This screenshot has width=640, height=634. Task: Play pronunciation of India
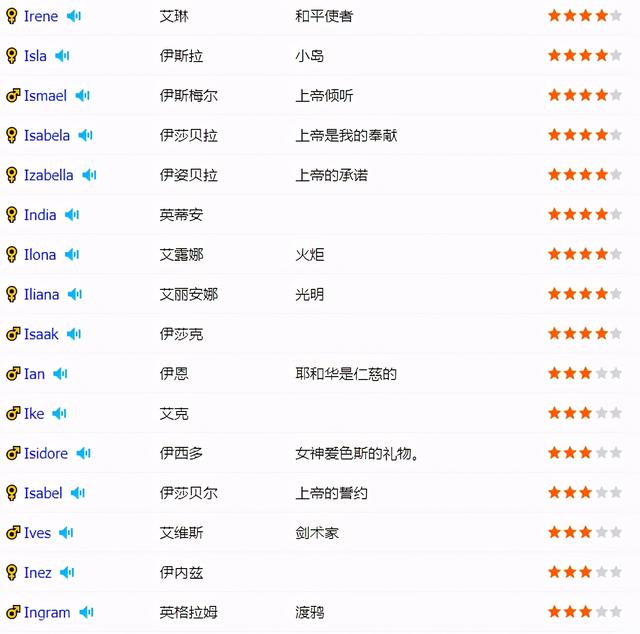tap(72, 215)
